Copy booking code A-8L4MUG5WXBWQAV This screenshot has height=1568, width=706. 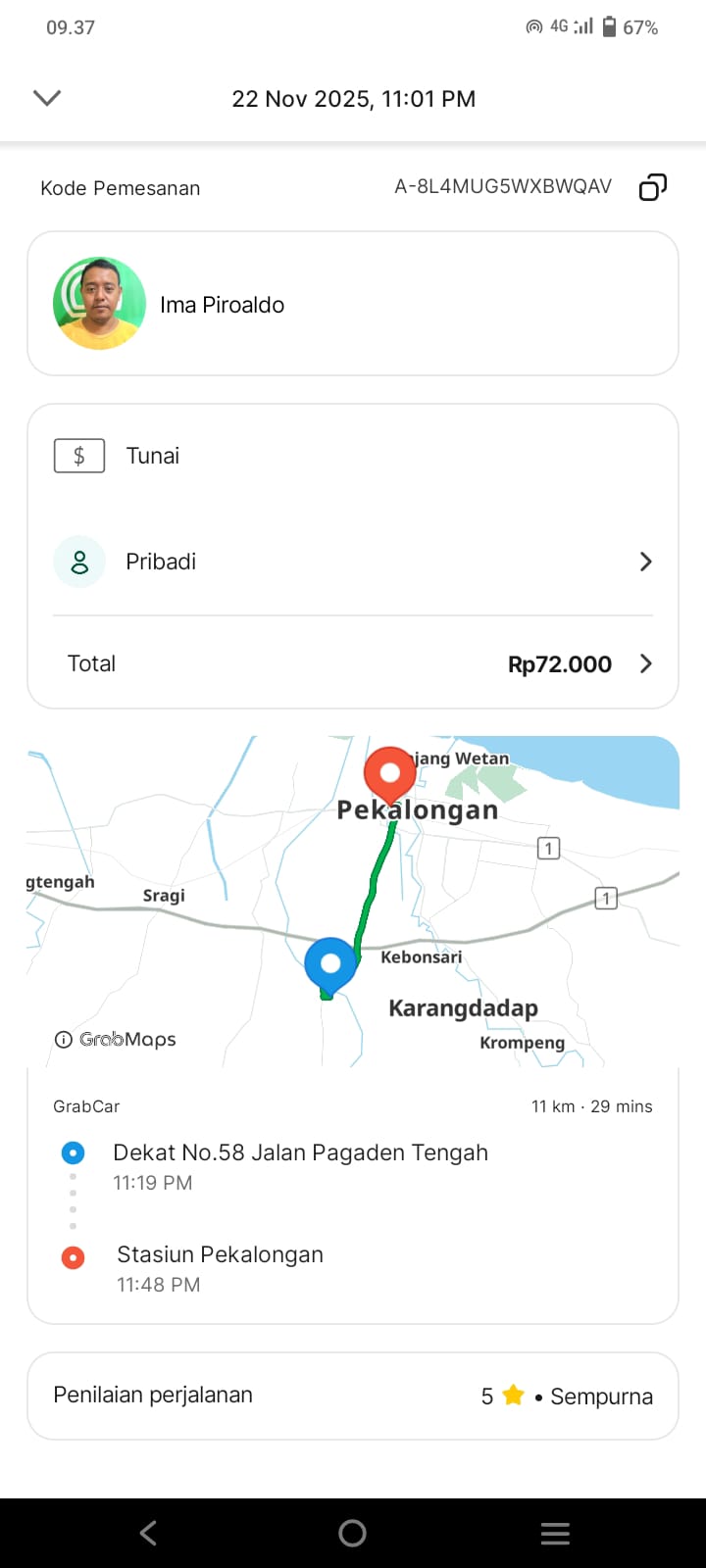click(x=652, y=187)
